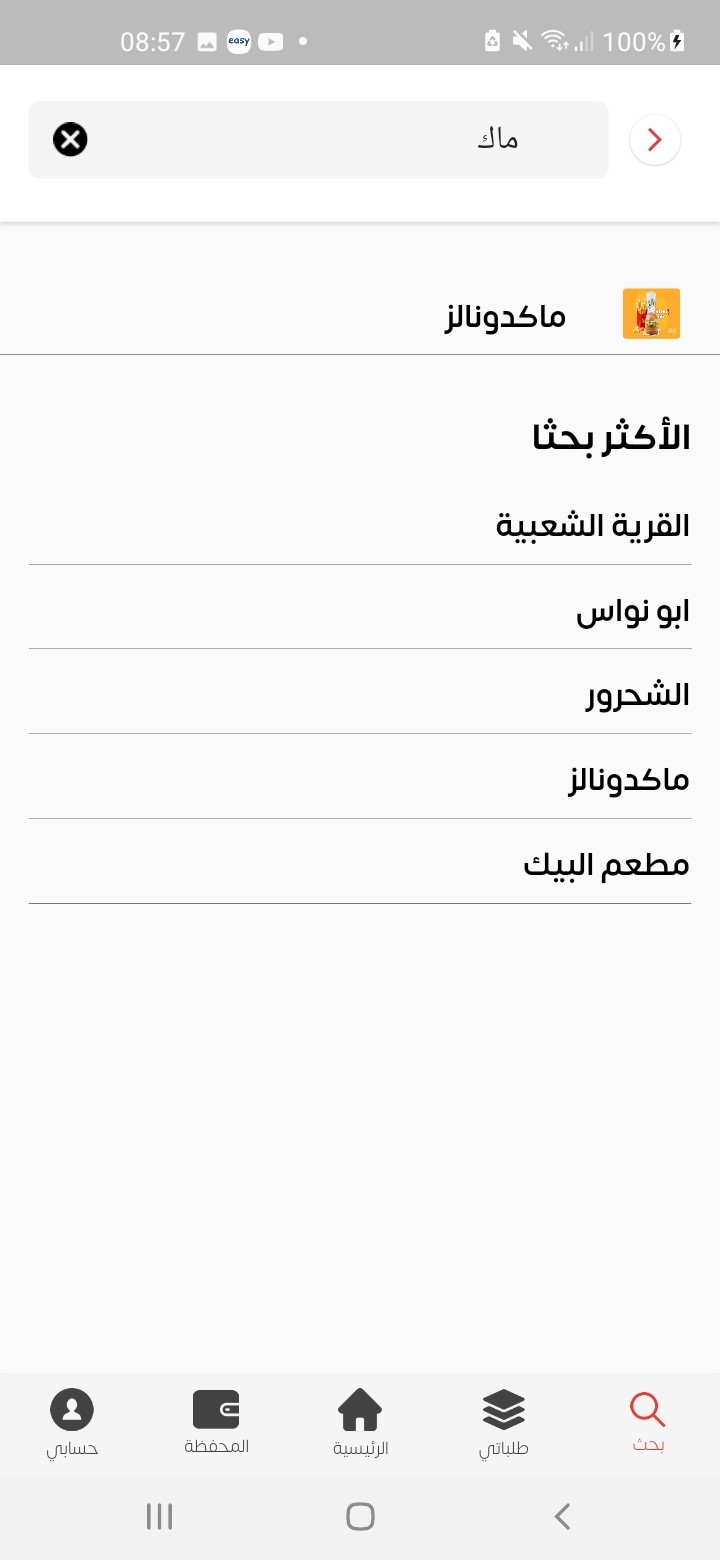
Task: Tap the بحث search tab
Action: point(648,1423)
